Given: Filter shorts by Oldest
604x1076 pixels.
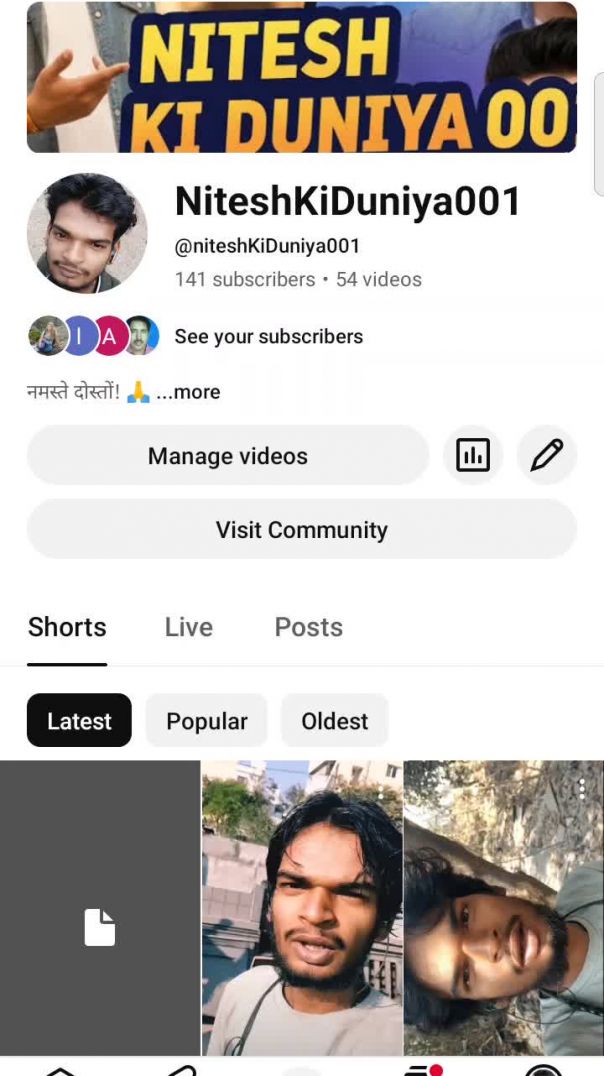Looking at the screenshot, I should (334, 721).
